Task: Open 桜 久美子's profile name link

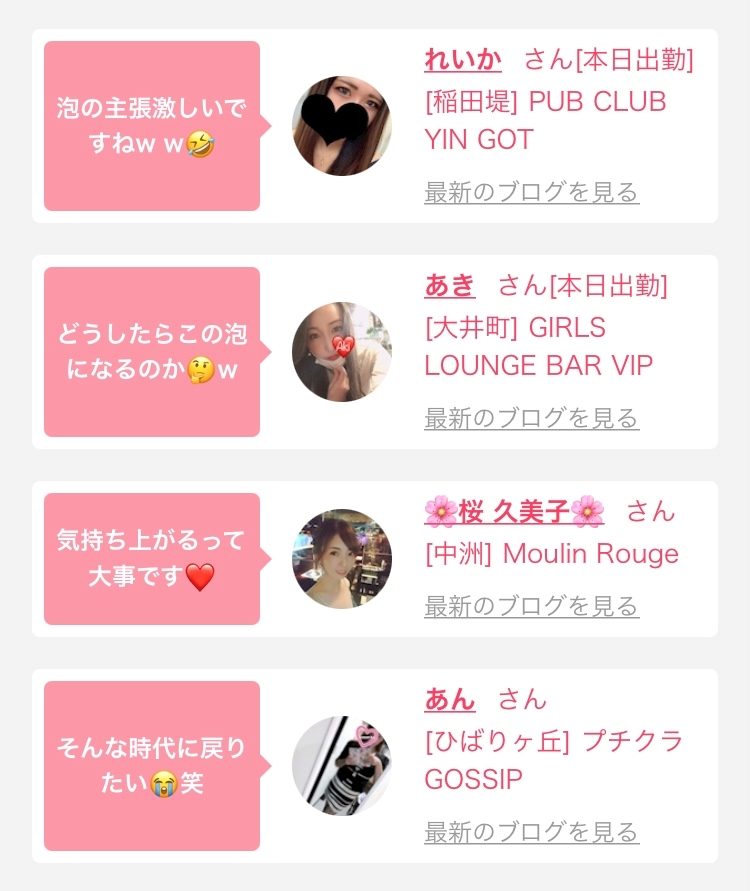Action: click(x=514, y=511)
